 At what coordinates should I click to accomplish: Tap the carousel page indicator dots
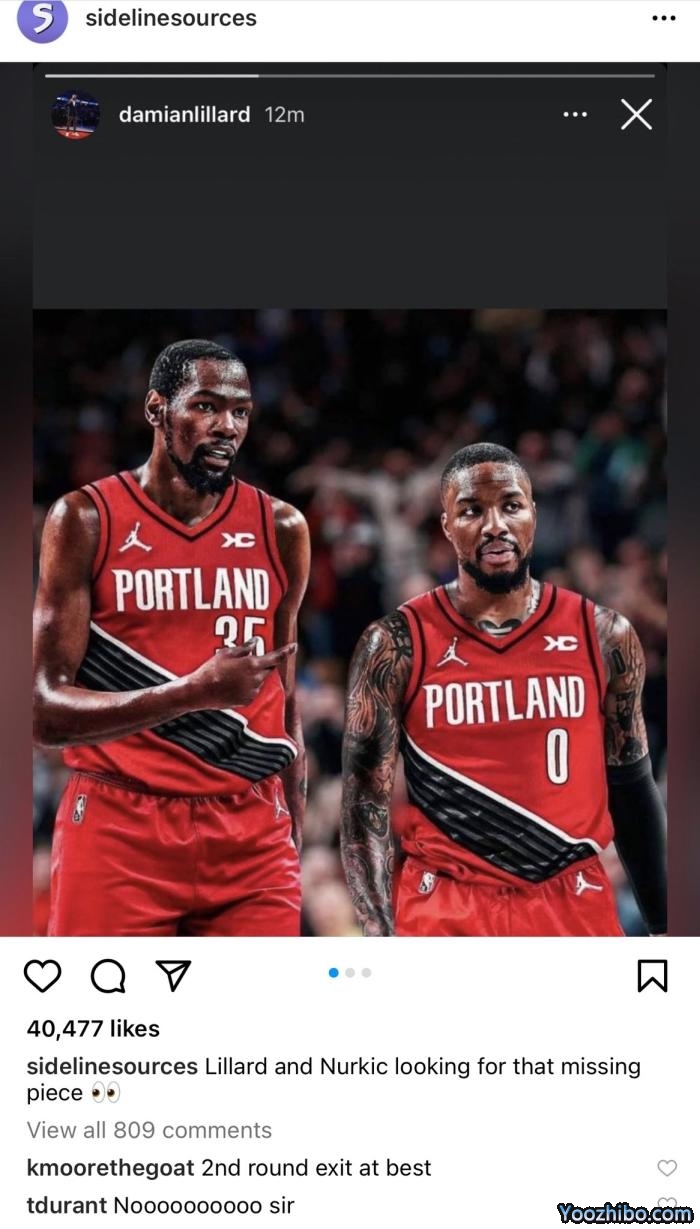pos(350,972)
